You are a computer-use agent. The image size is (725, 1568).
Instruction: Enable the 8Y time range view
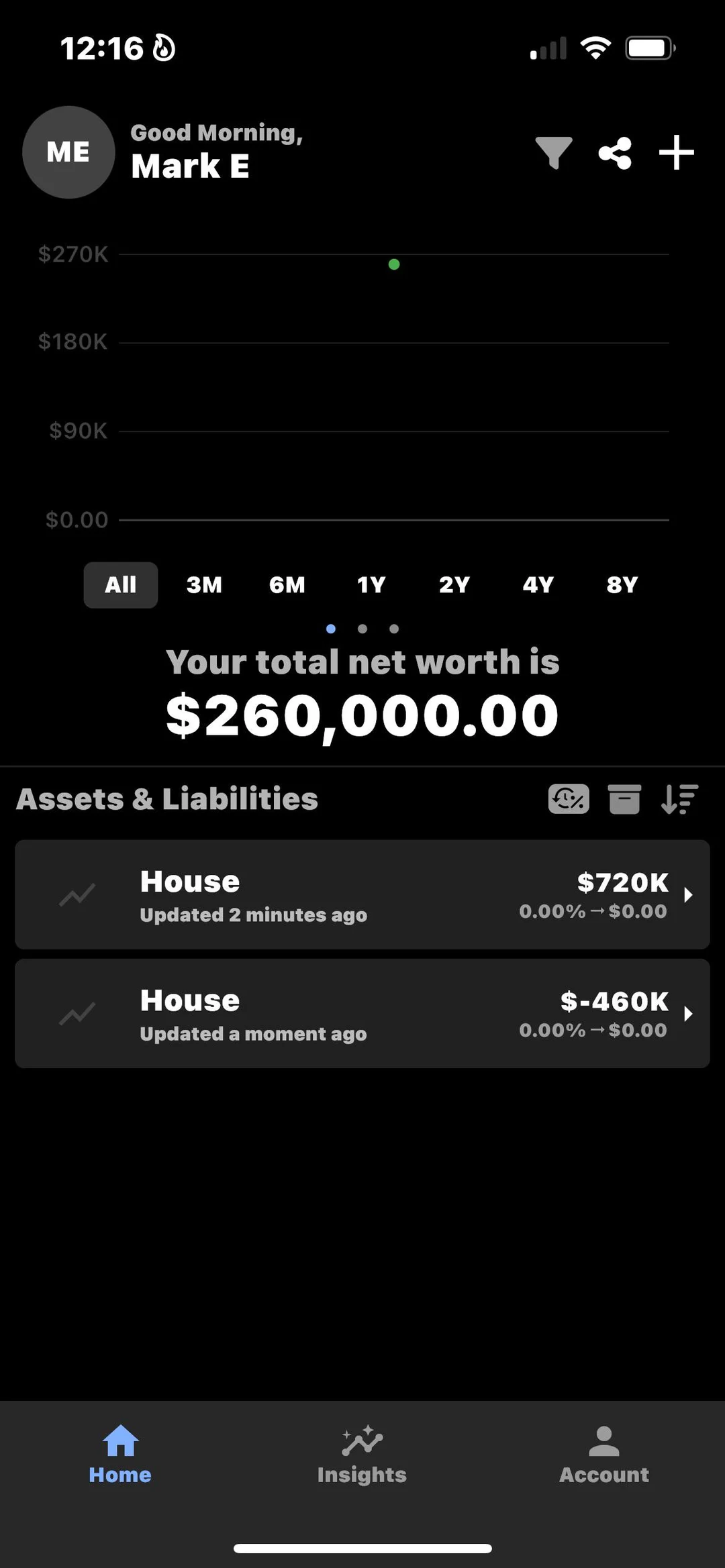[620, 584]
